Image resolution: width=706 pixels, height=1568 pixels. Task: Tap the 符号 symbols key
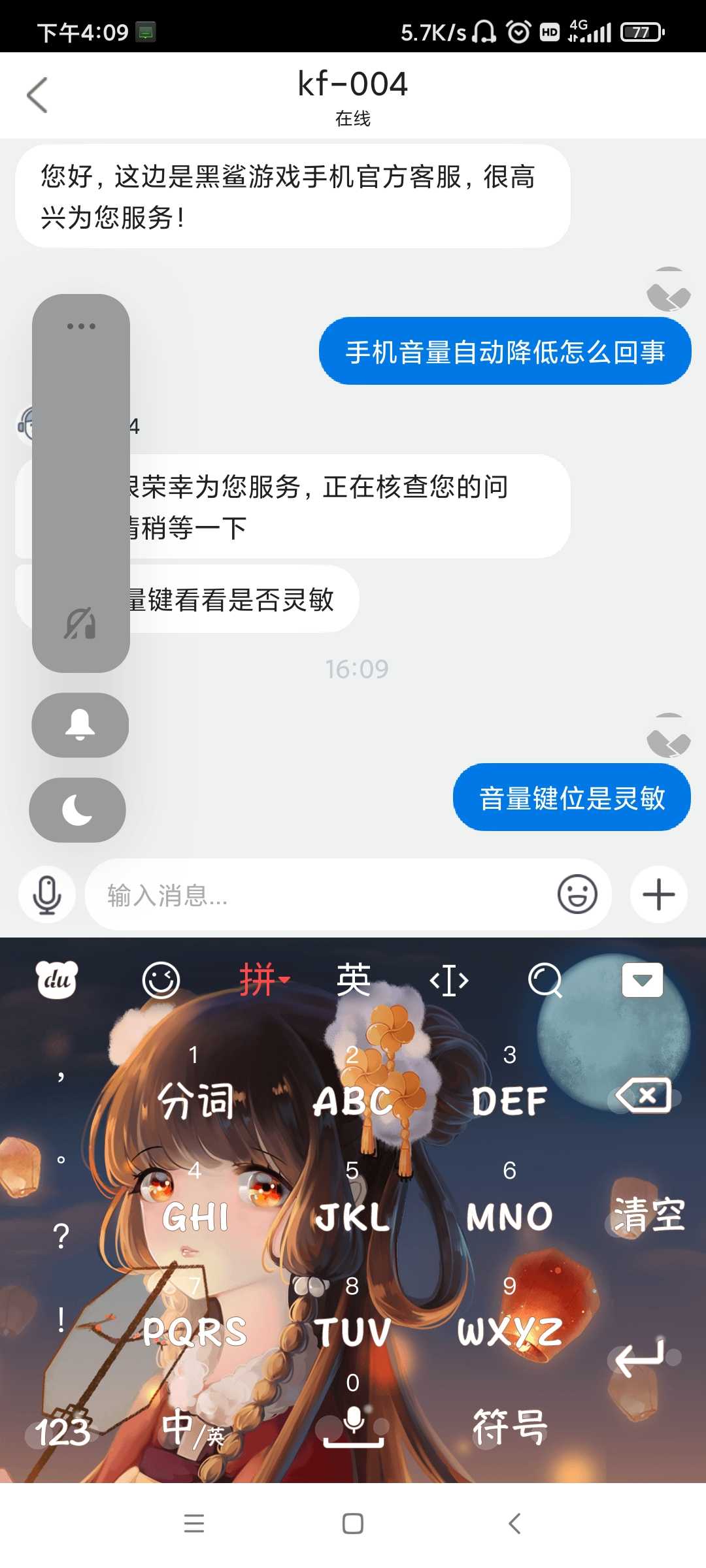tap(510, 1427)
